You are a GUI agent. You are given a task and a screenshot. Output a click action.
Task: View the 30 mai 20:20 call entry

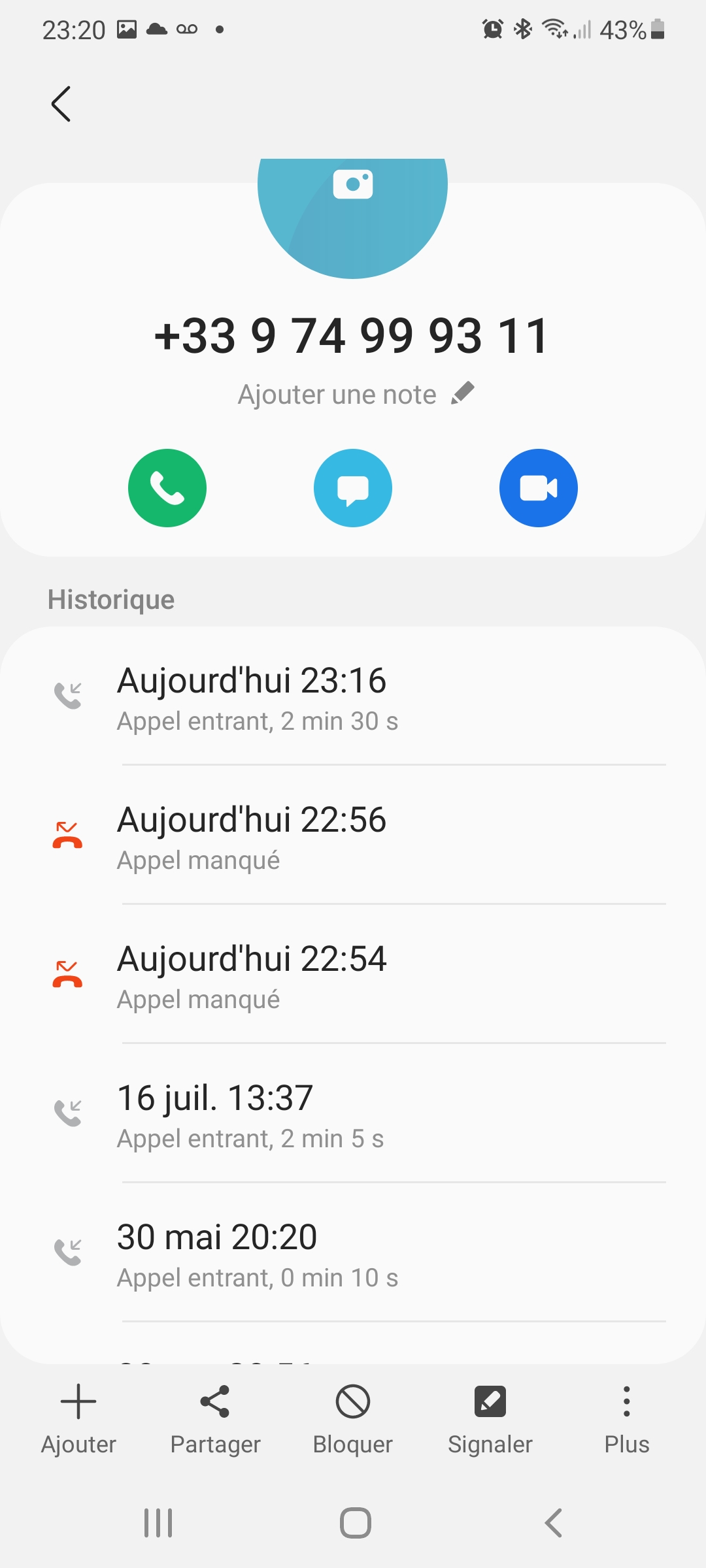click(353, 1254)
